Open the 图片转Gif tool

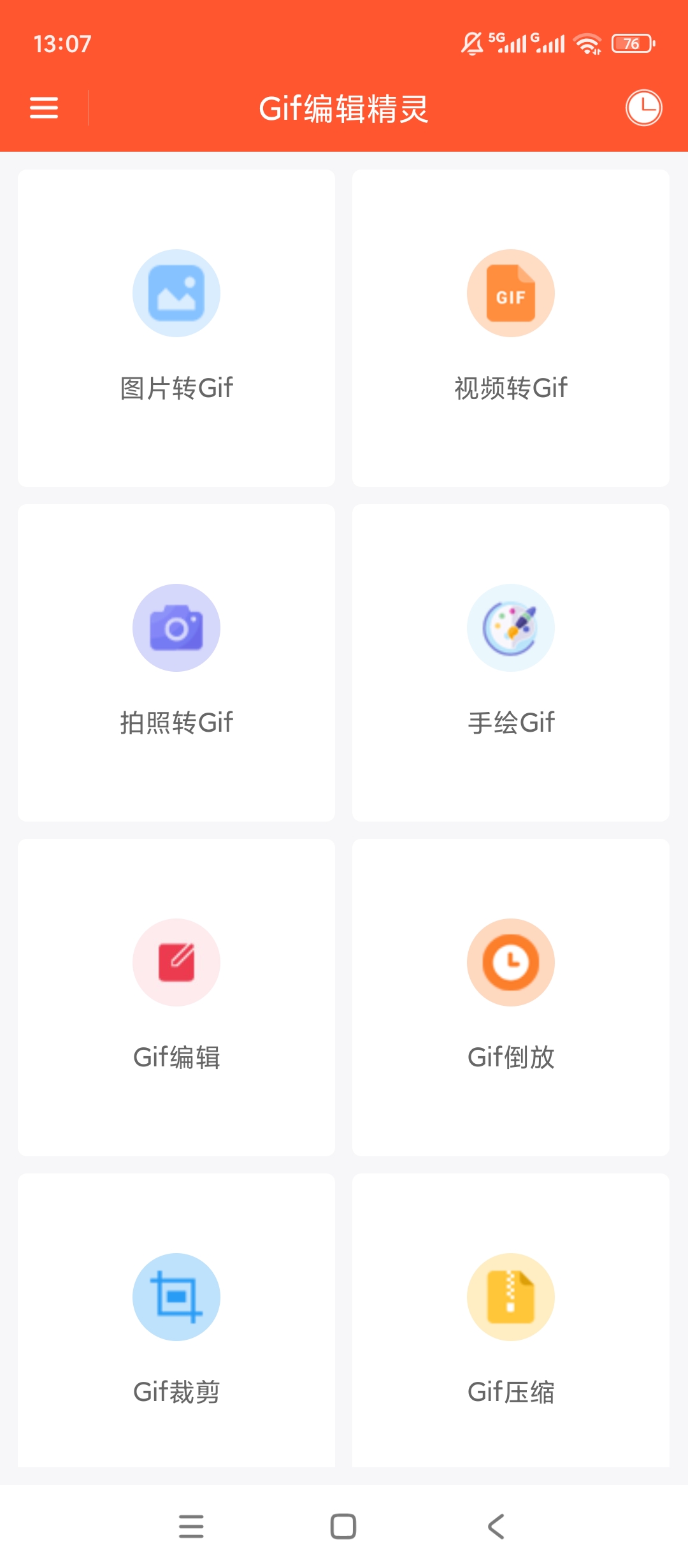pyautogui.click(x=176, y=328)
